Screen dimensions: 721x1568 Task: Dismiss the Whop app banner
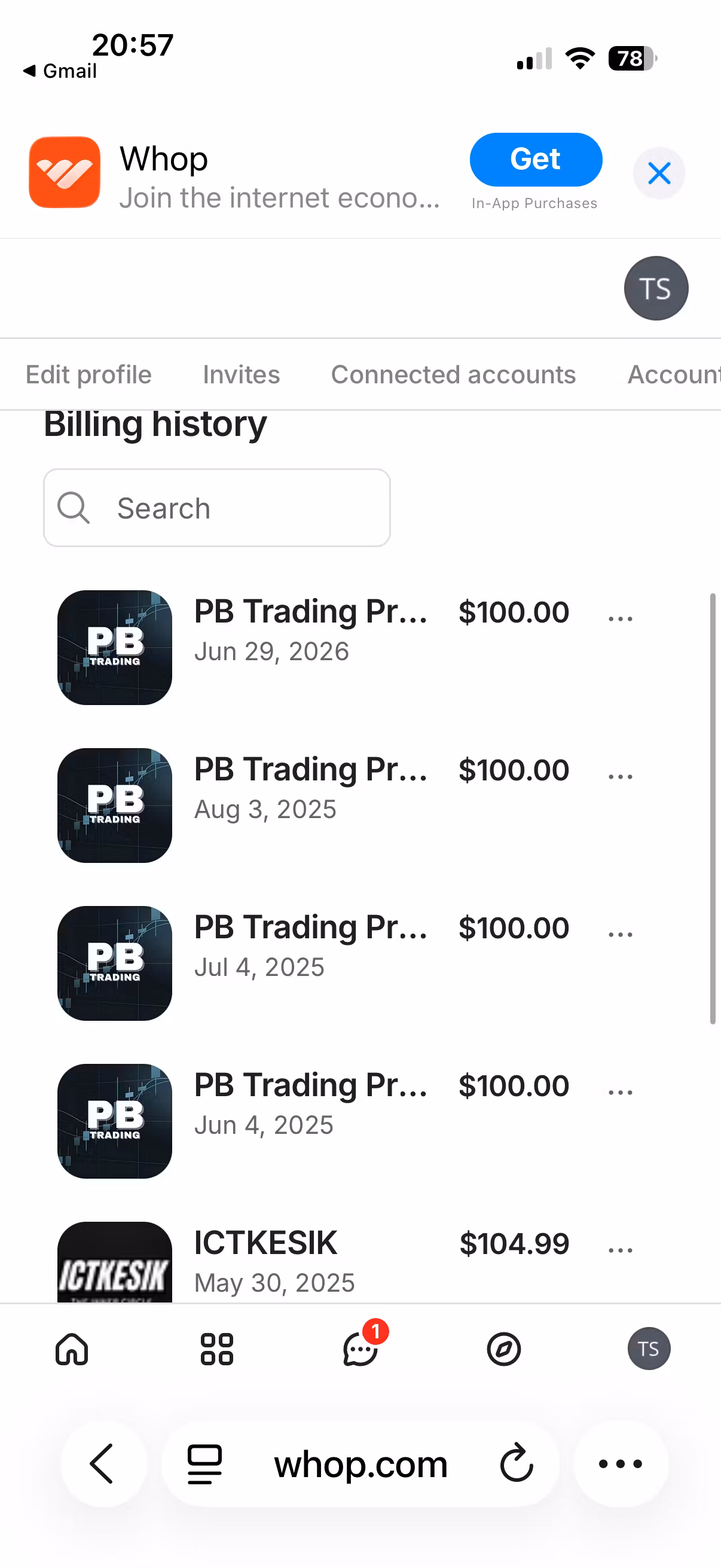point(659,173)
